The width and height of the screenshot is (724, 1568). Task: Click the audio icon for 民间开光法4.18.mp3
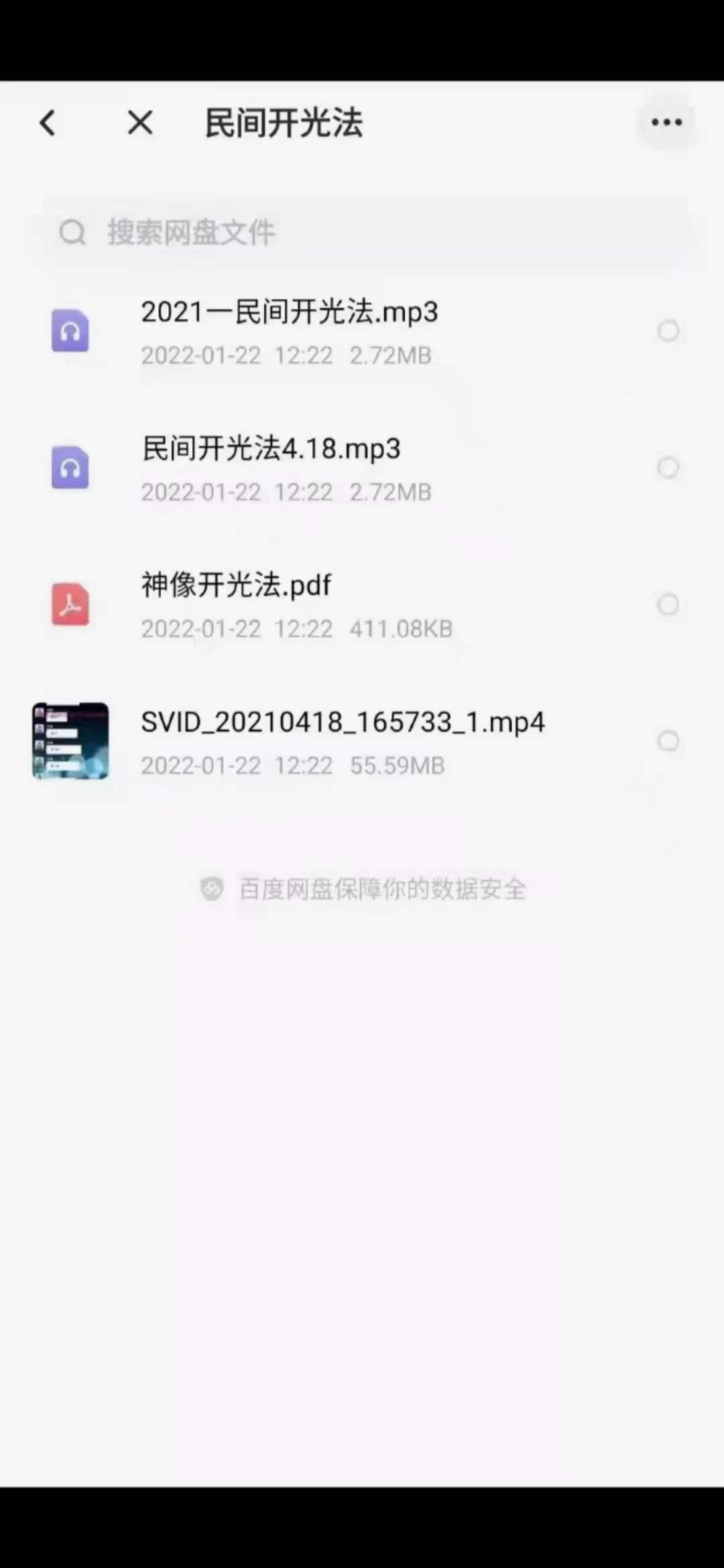[x=70, y=468]
